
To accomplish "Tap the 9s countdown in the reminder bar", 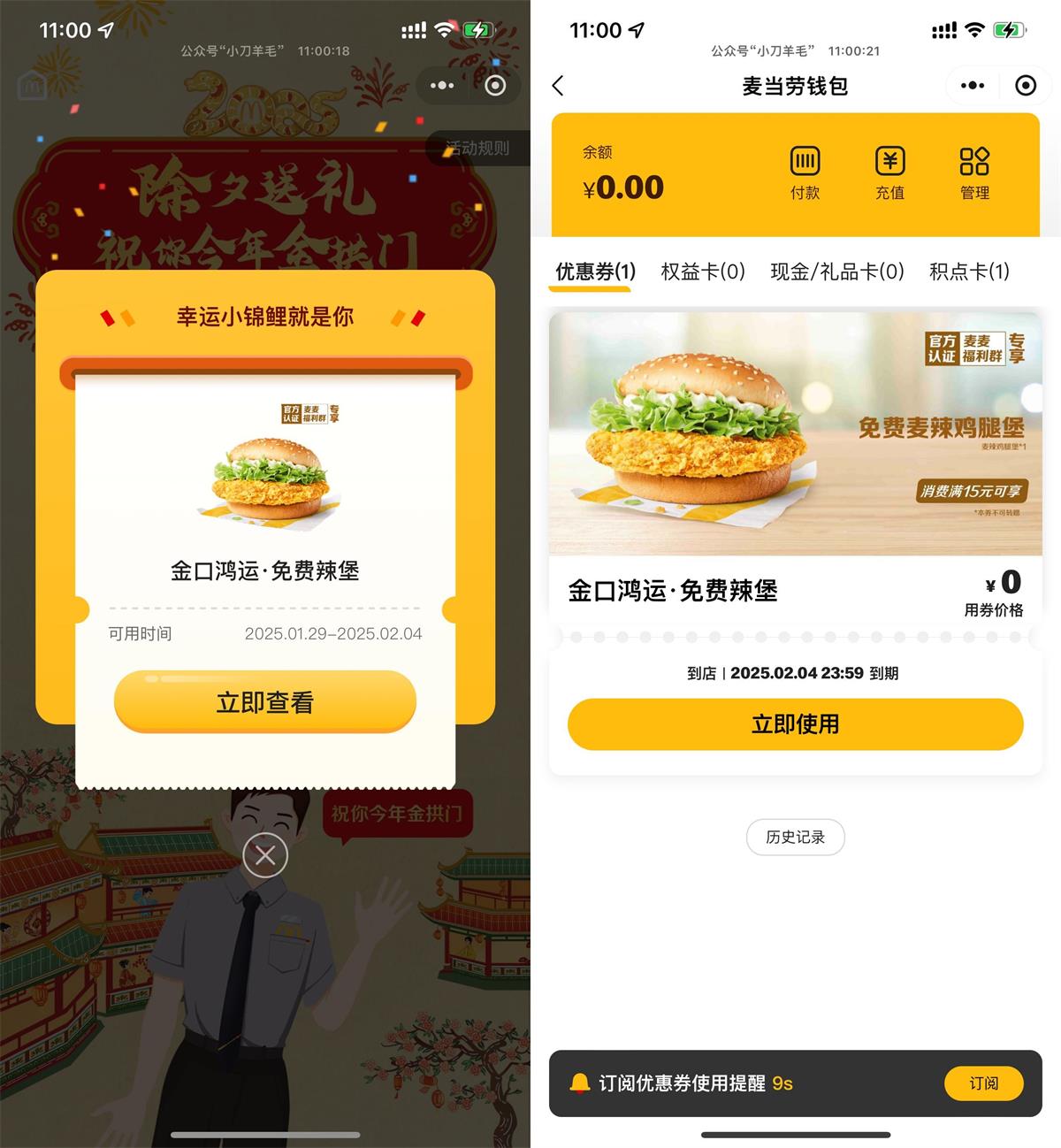I will point(784,1083).
